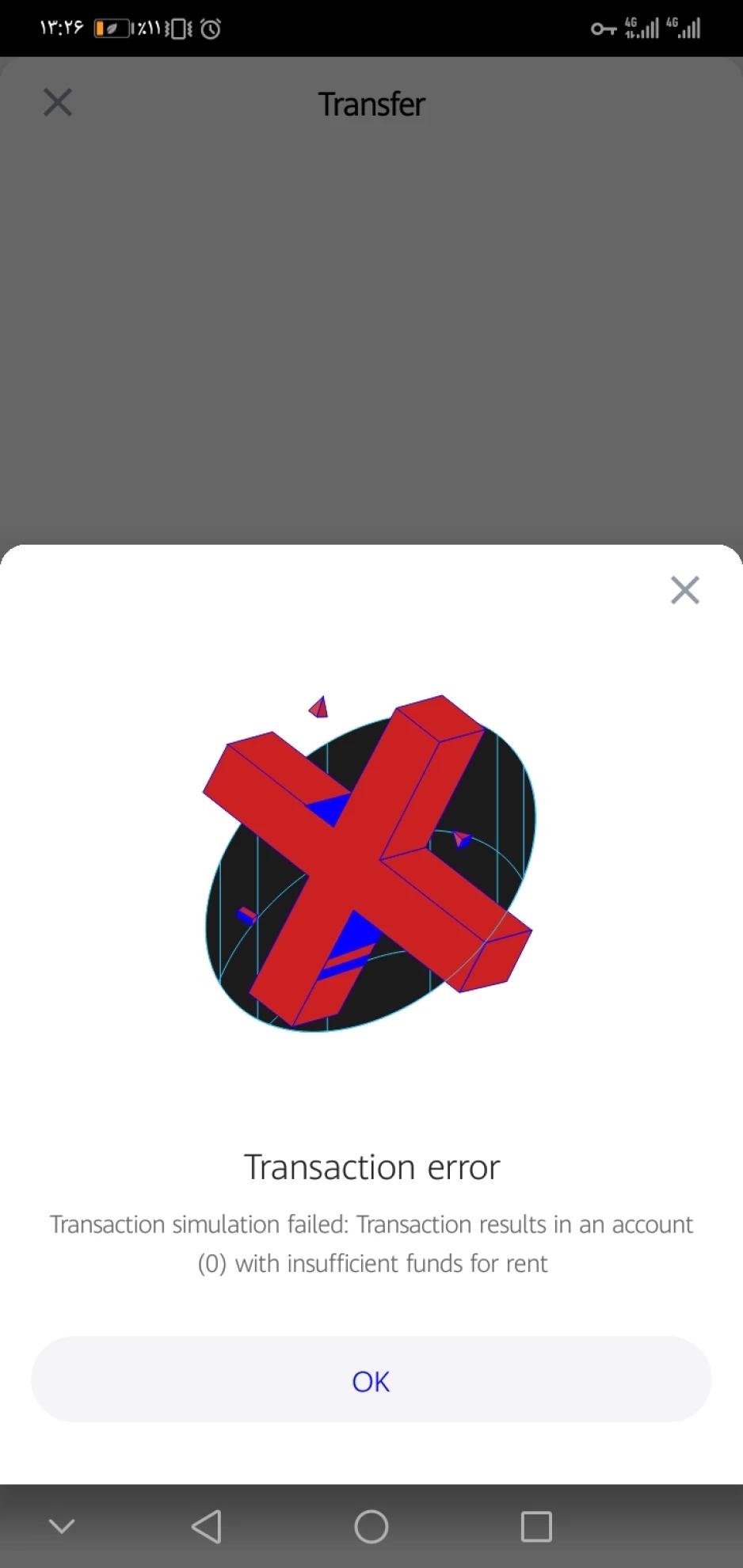Open the recent apps overview
Screen dimensions: 743x1568
click(x=535, y=1526)
